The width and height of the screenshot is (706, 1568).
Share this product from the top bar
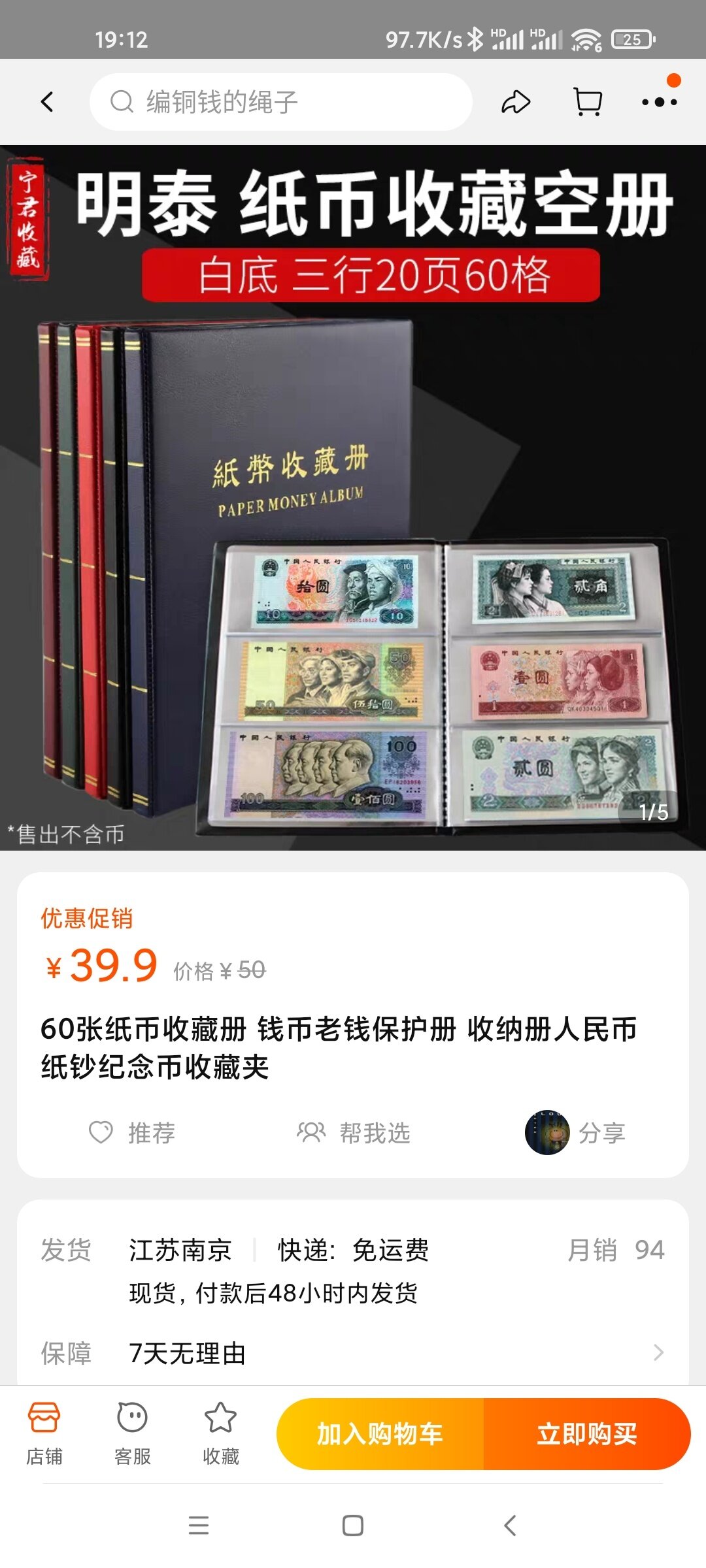tap(516, 102)
